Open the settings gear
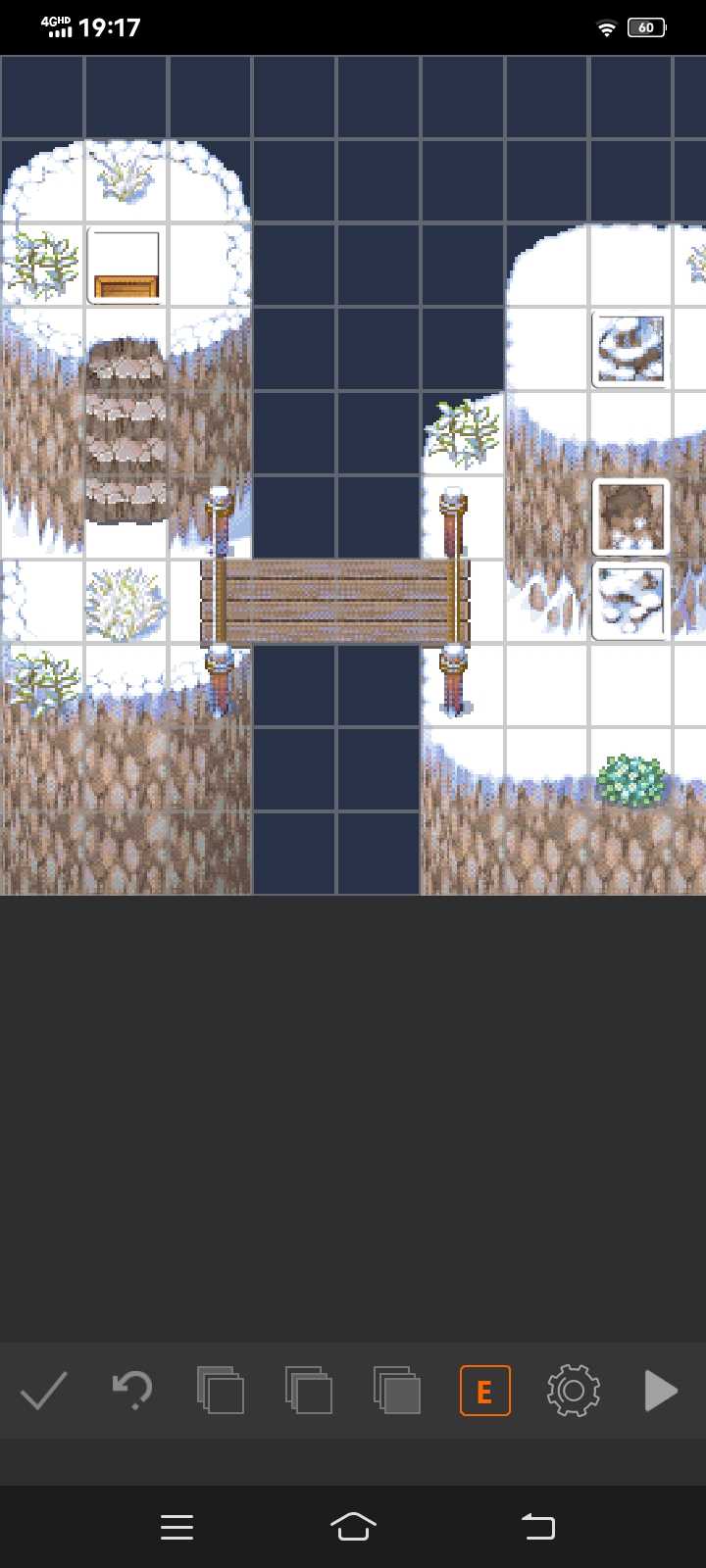The height and width of the screenshot is (1568, 706). click(574, 1391)
